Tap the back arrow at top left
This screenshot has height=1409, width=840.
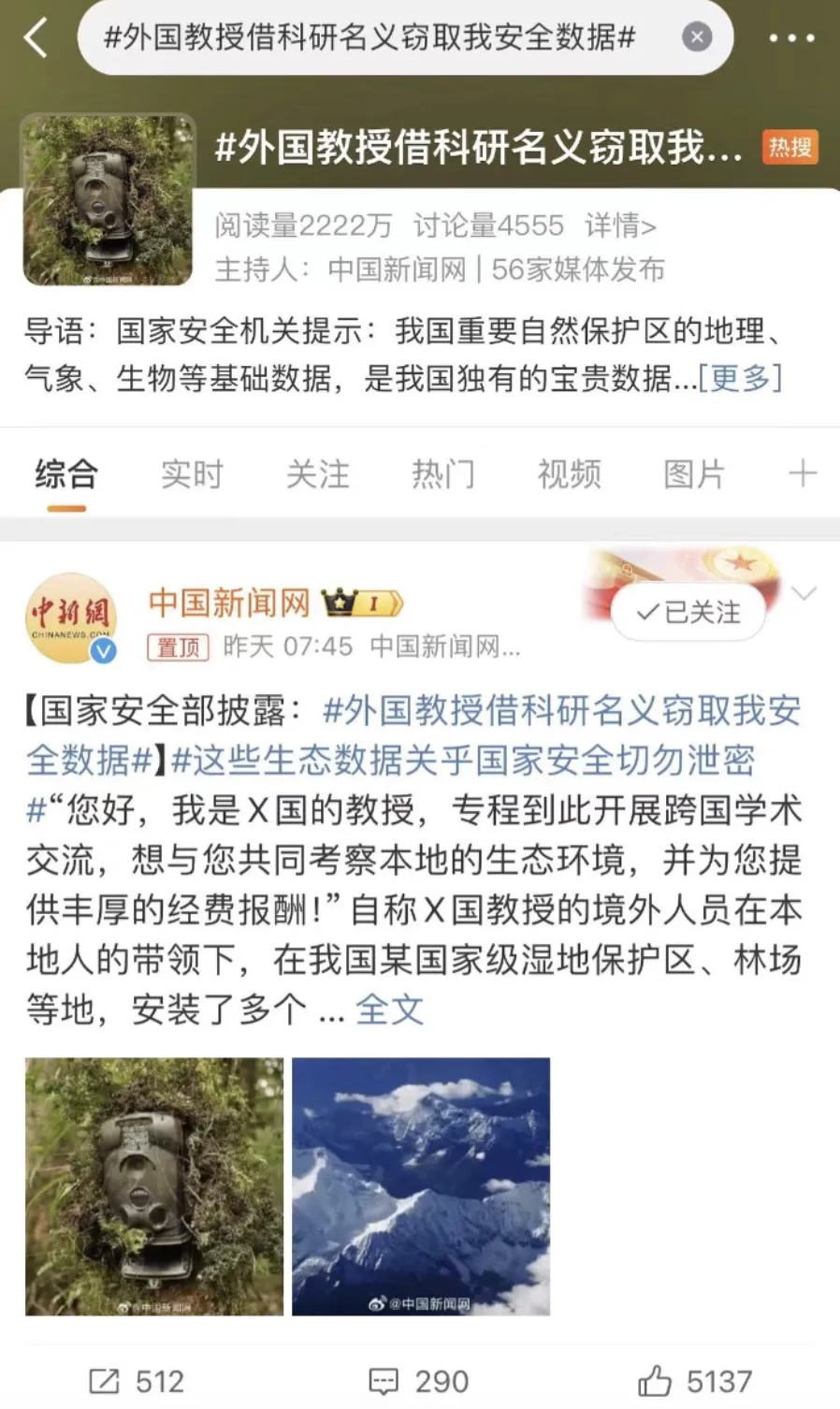[x=35, y=36]
